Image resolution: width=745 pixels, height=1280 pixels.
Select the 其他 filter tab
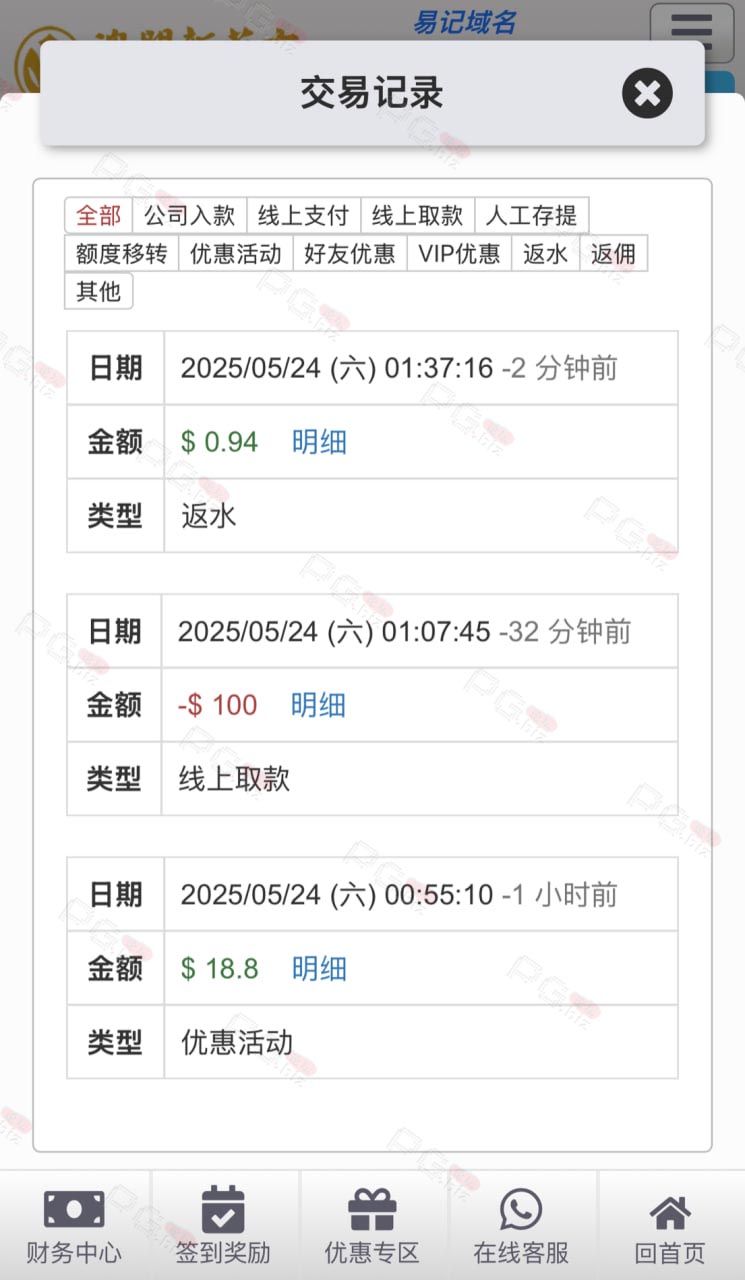(x=98, y=291)
